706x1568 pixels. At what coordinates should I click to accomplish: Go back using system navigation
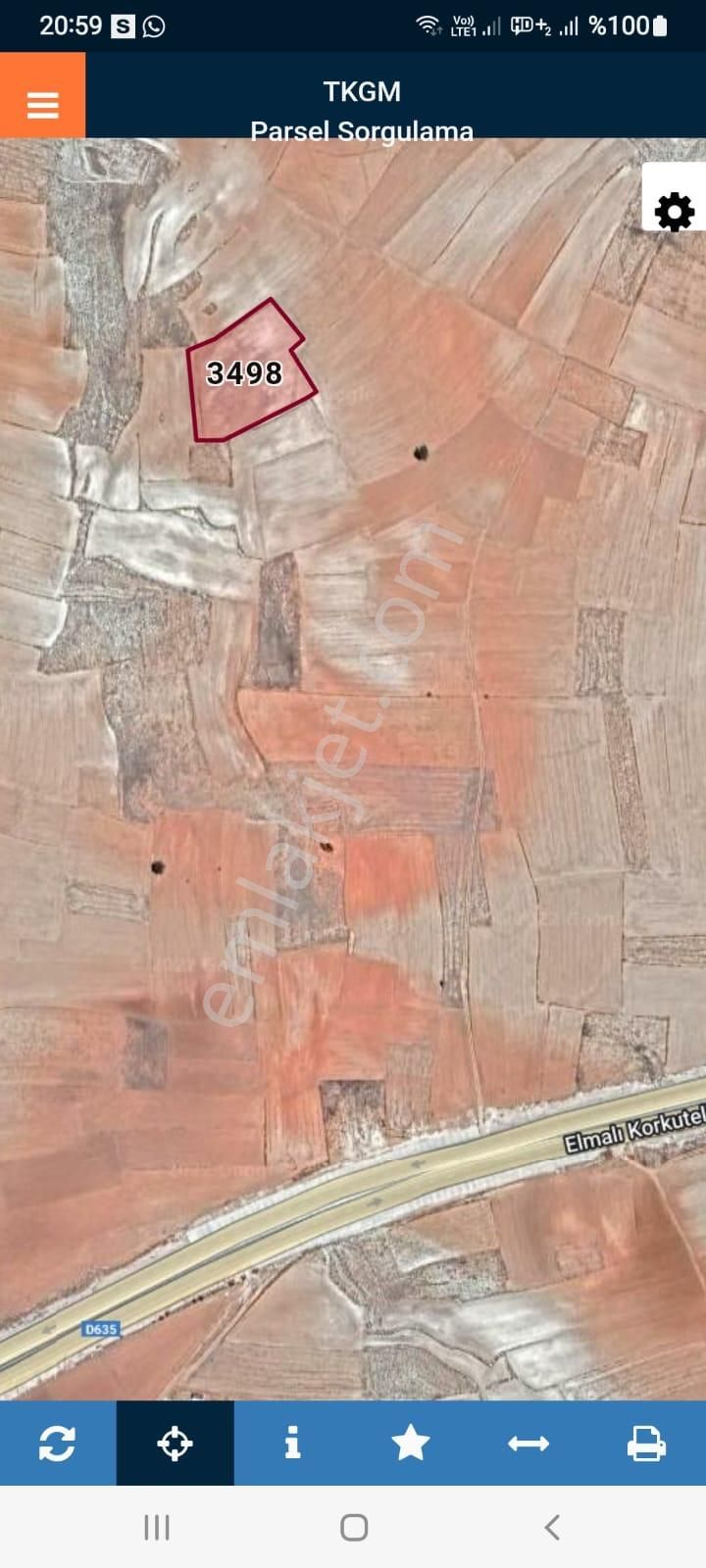pos(551,1527)
